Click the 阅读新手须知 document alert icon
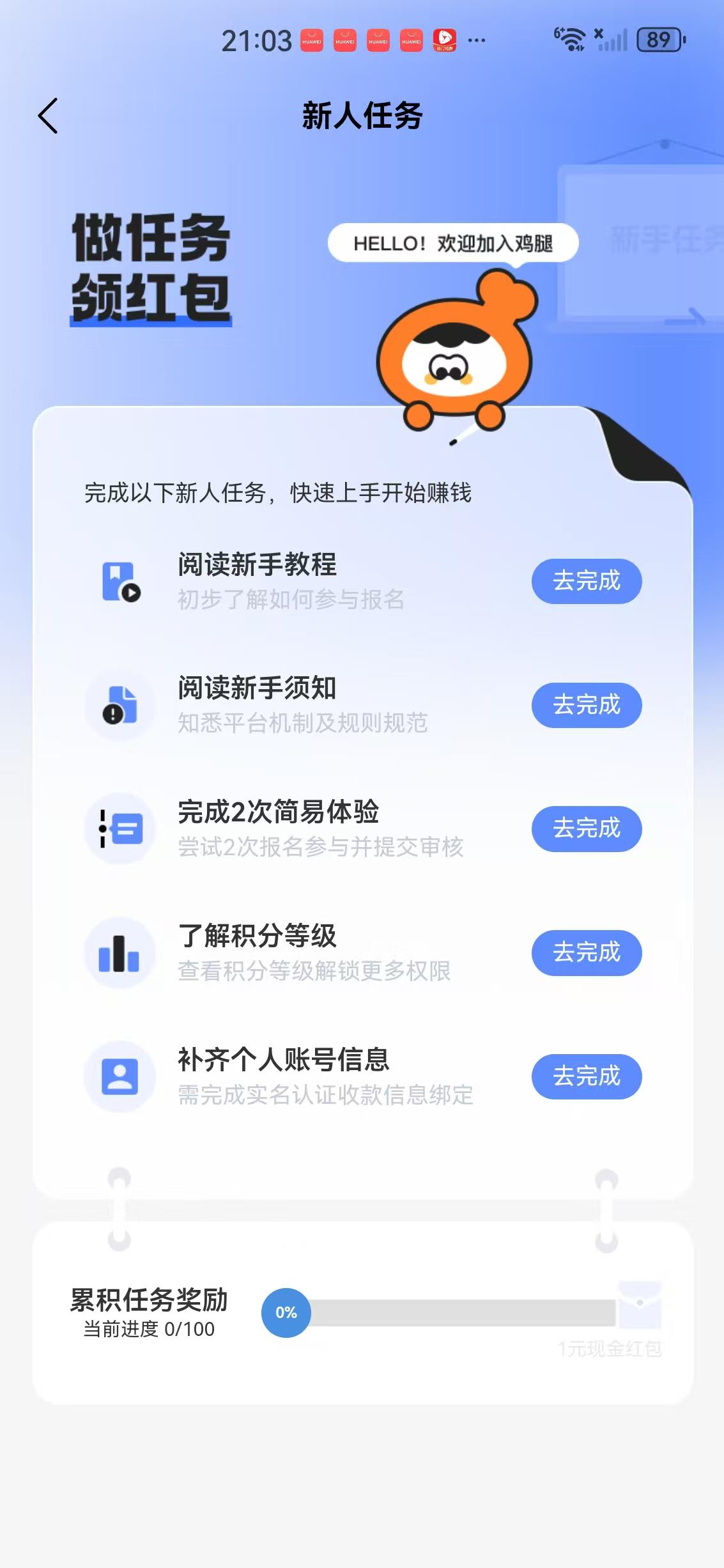The height and width of the screenshot is (1568, 724). coord(121,704)
